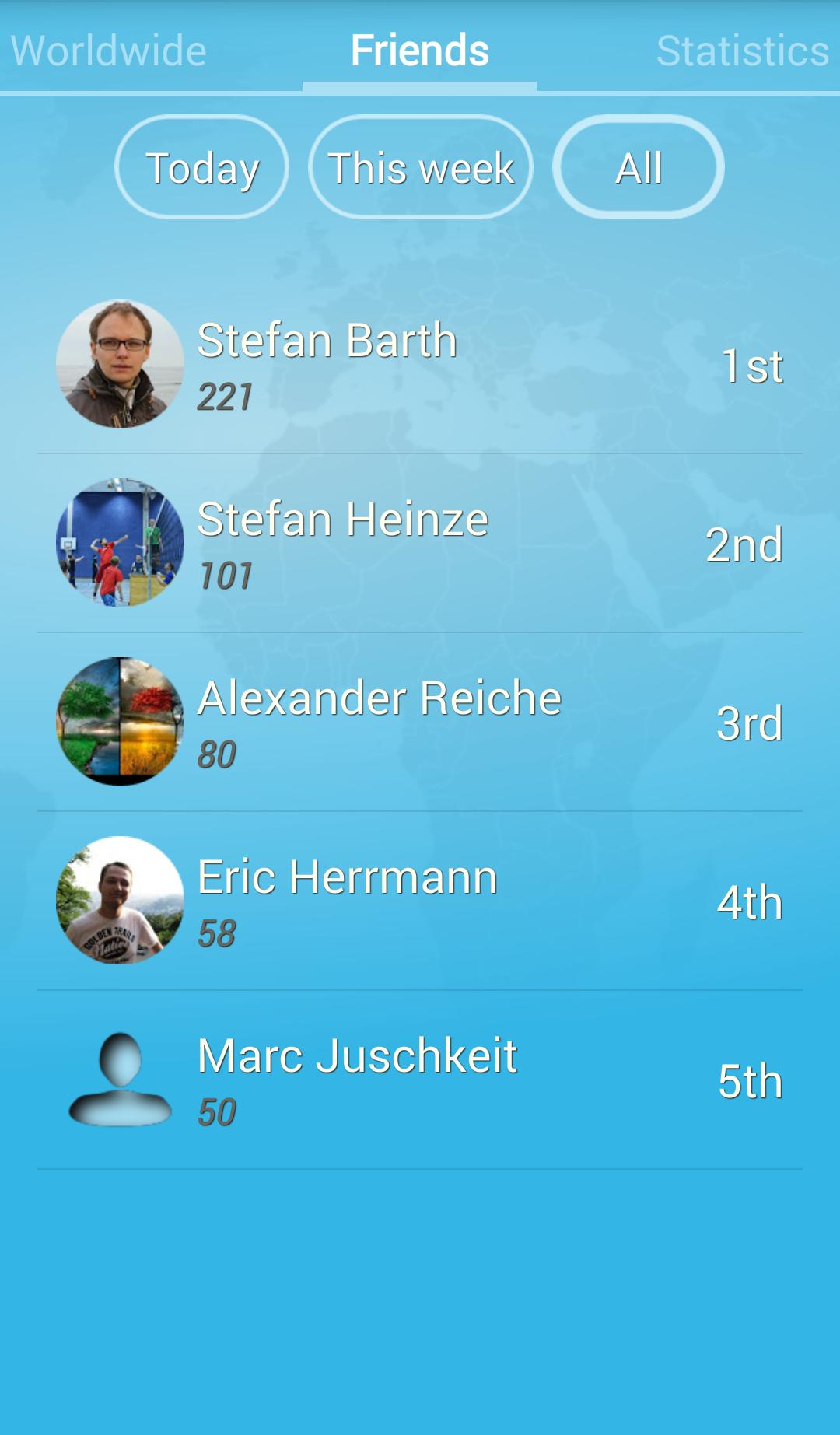Open Stefan Barth's entry
840x1435 pixels.
420,364
